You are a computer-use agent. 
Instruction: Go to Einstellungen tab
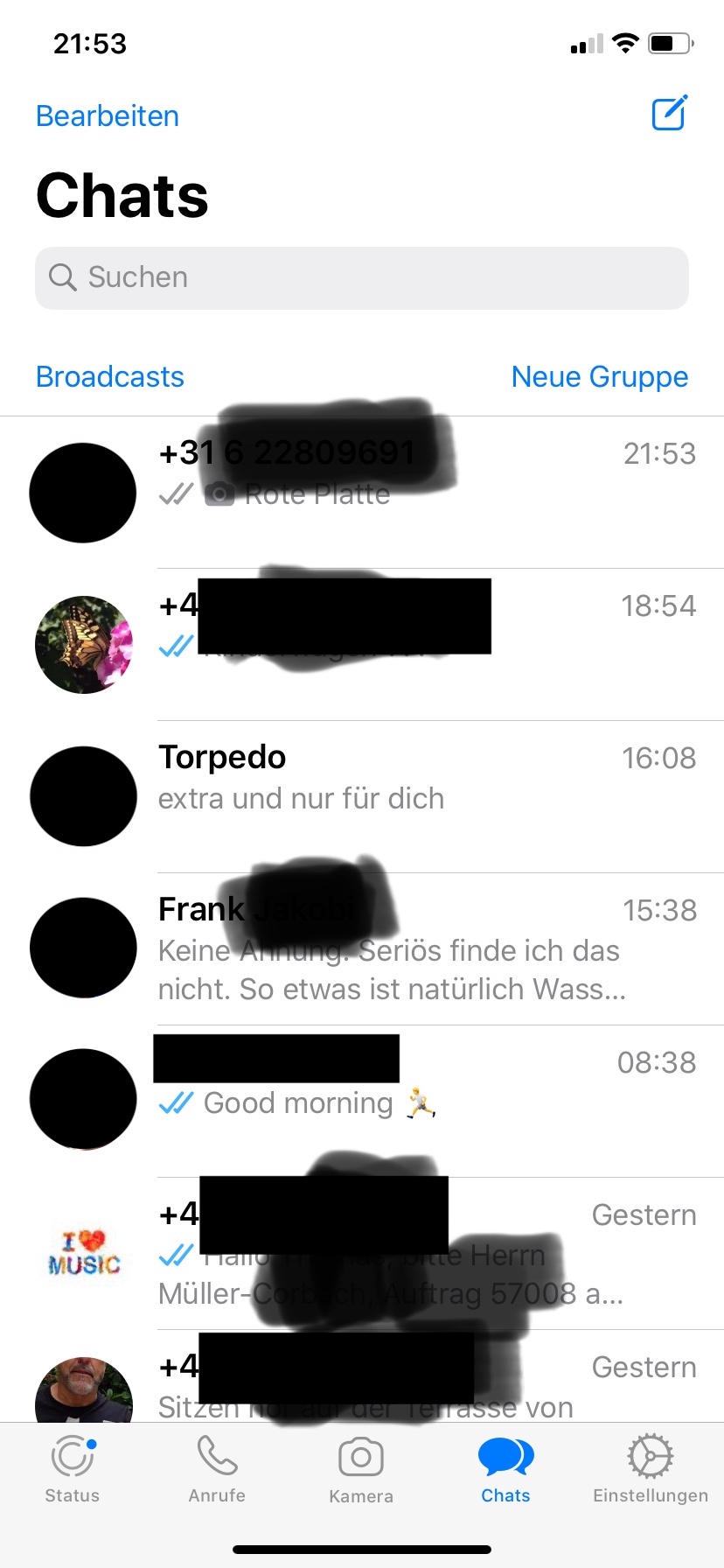point(651,1468)
